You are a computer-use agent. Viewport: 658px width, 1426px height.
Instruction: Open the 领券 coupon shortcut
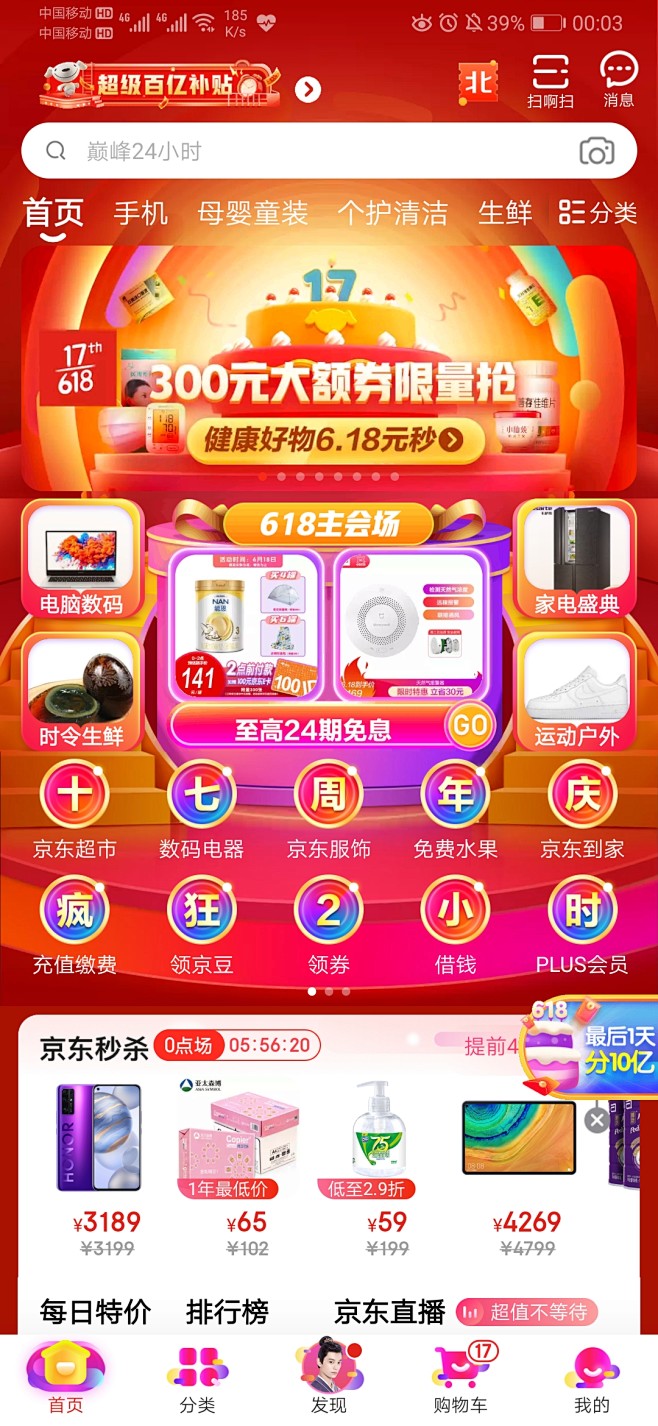[328, 926]
